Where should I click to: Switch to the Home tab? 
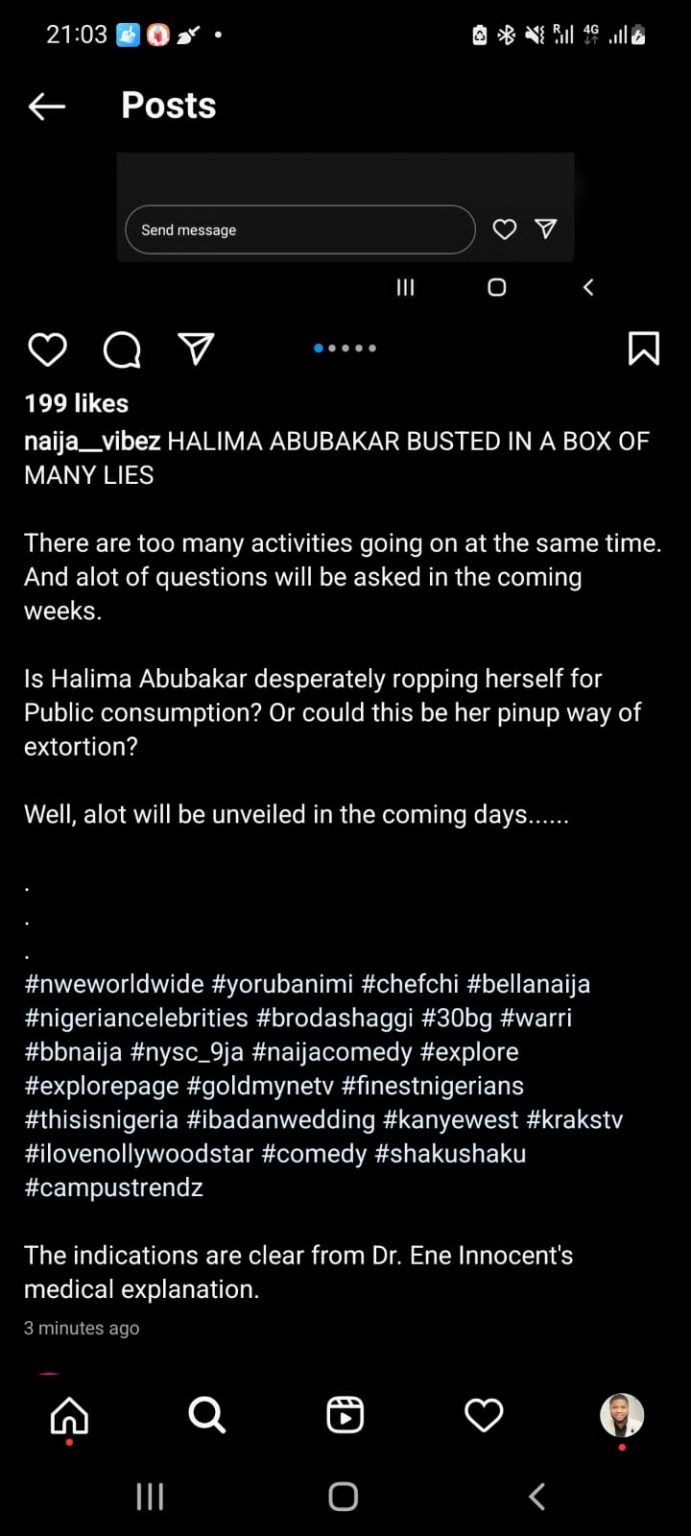(x=69, y=1416)
